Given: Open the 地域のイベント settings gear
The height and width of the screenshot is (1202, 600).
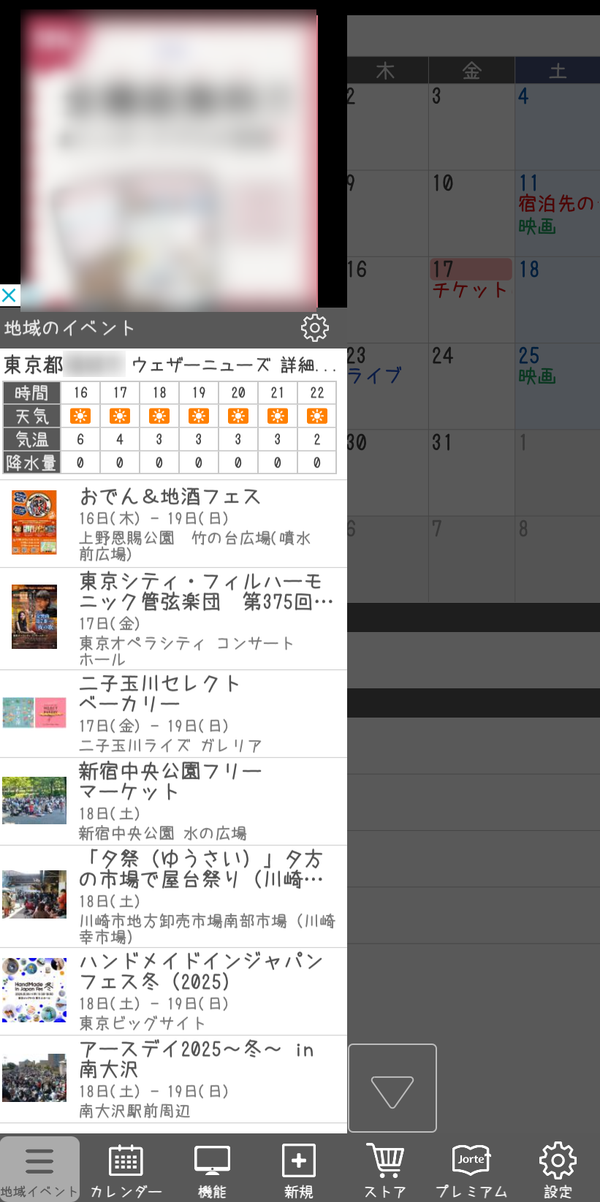Looking at the screenshot, I should (314, 327).
